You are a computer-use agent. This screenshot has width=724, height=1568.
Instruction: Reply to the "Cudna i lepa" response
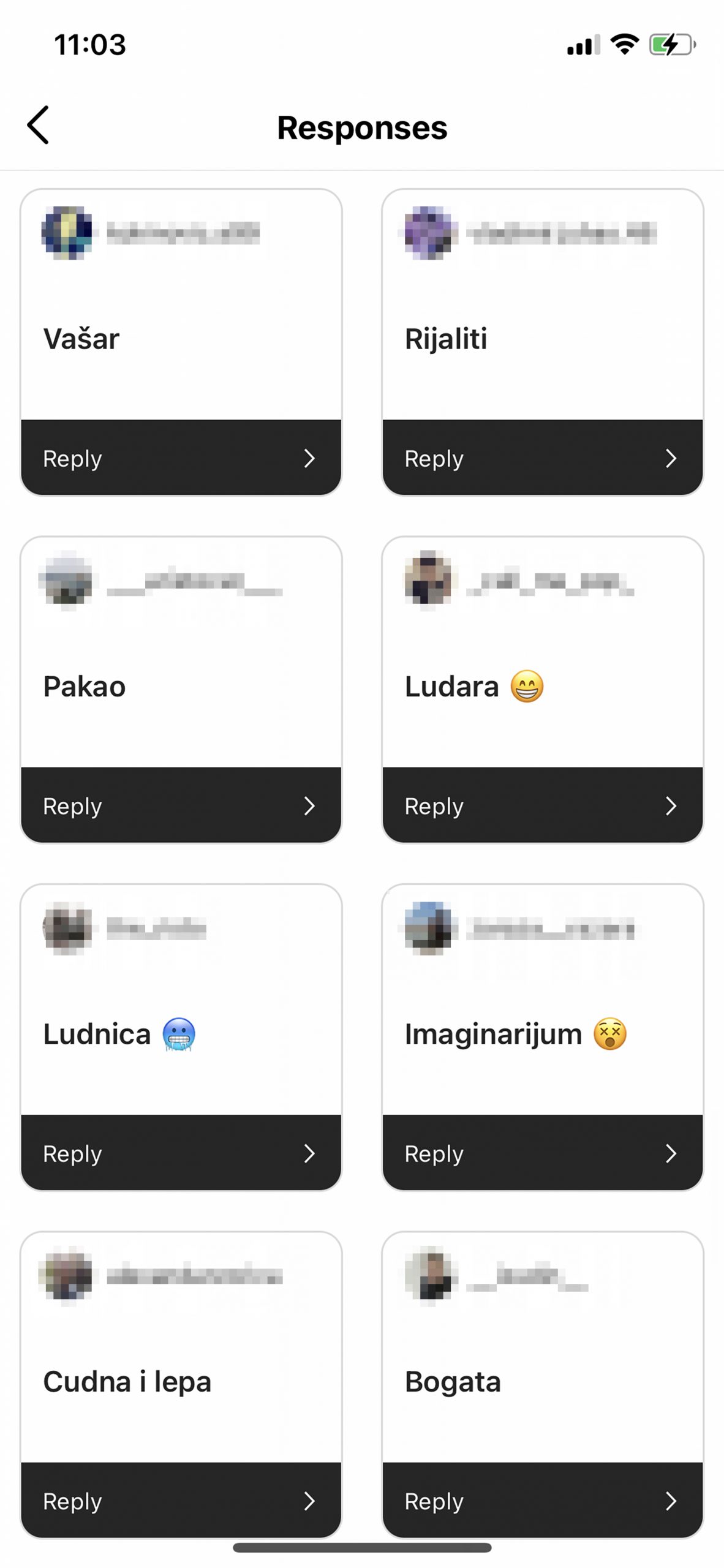click(x=181, y=1500)
